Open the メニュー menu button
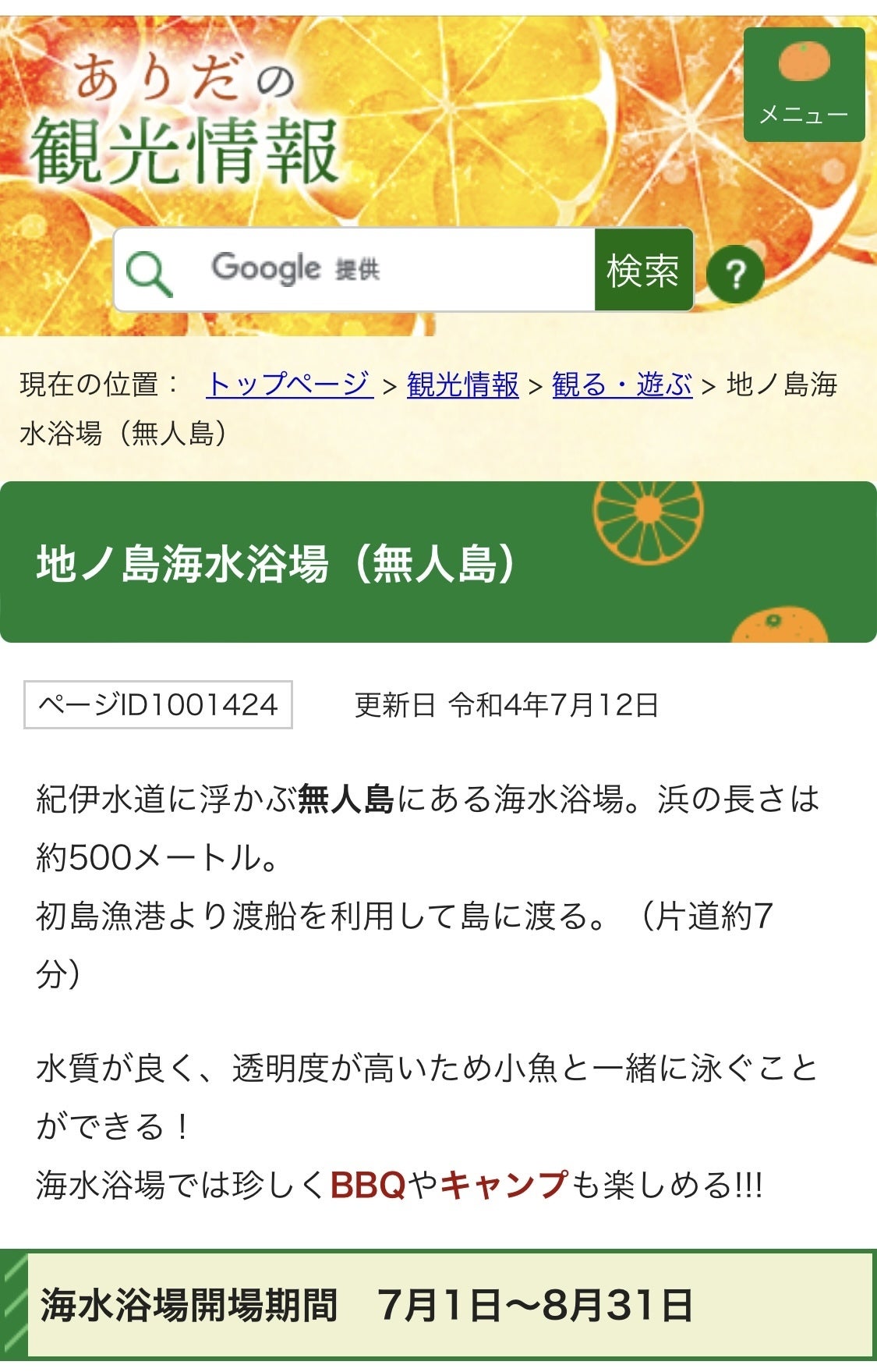This screenshot has width=877, height=1372. click(804, 84)
